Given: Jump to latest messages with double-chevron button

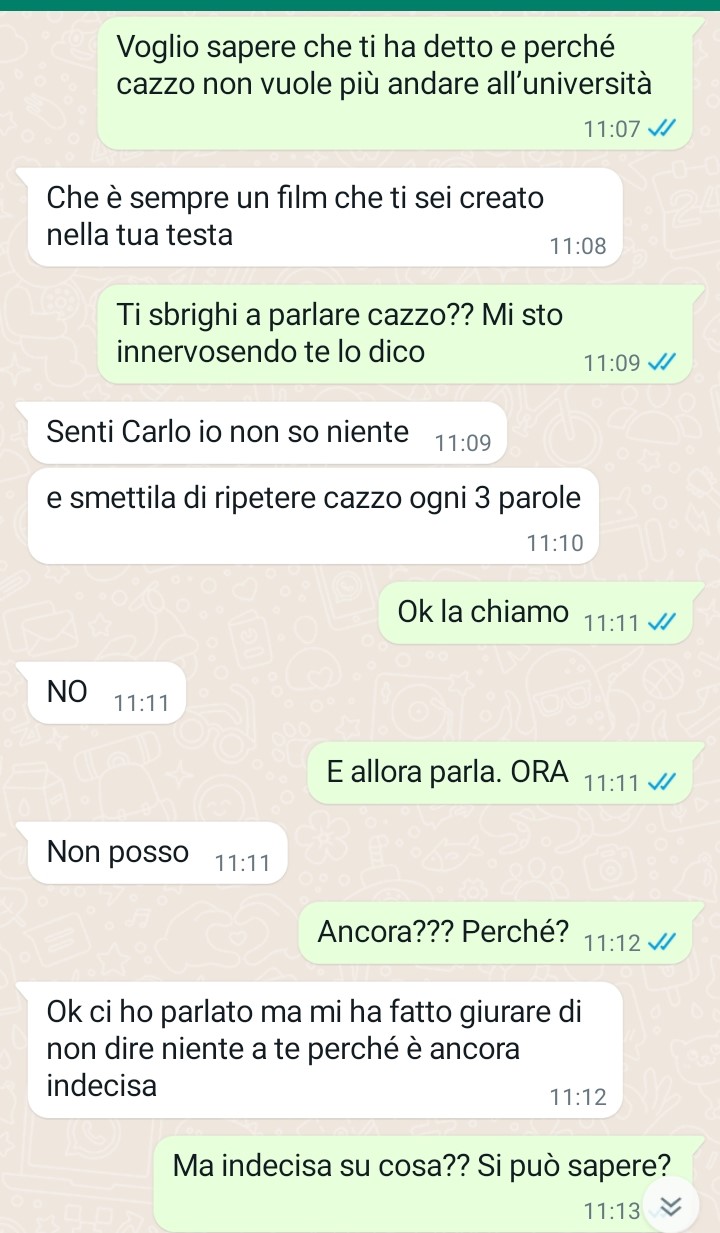Looking at the screenshot, I should (670, 1206).
